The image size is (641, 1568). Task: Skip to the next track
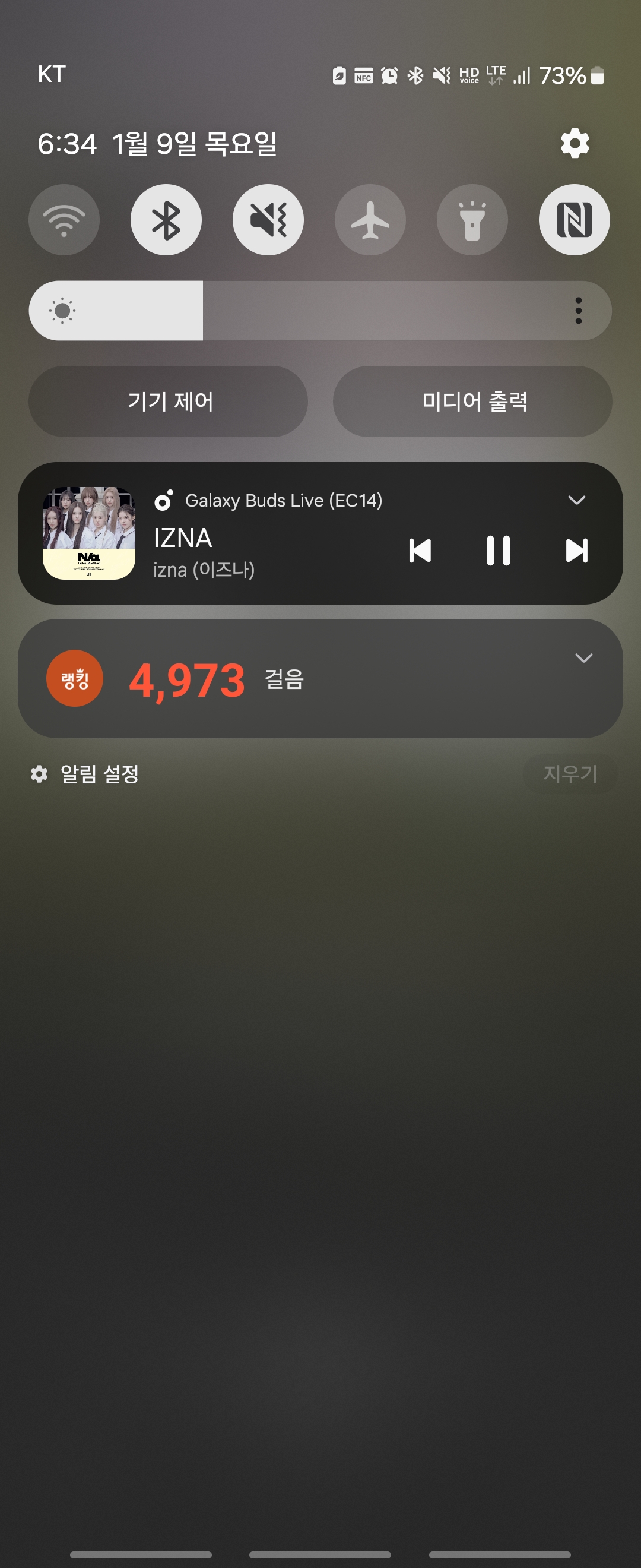(x=576, y=551)
